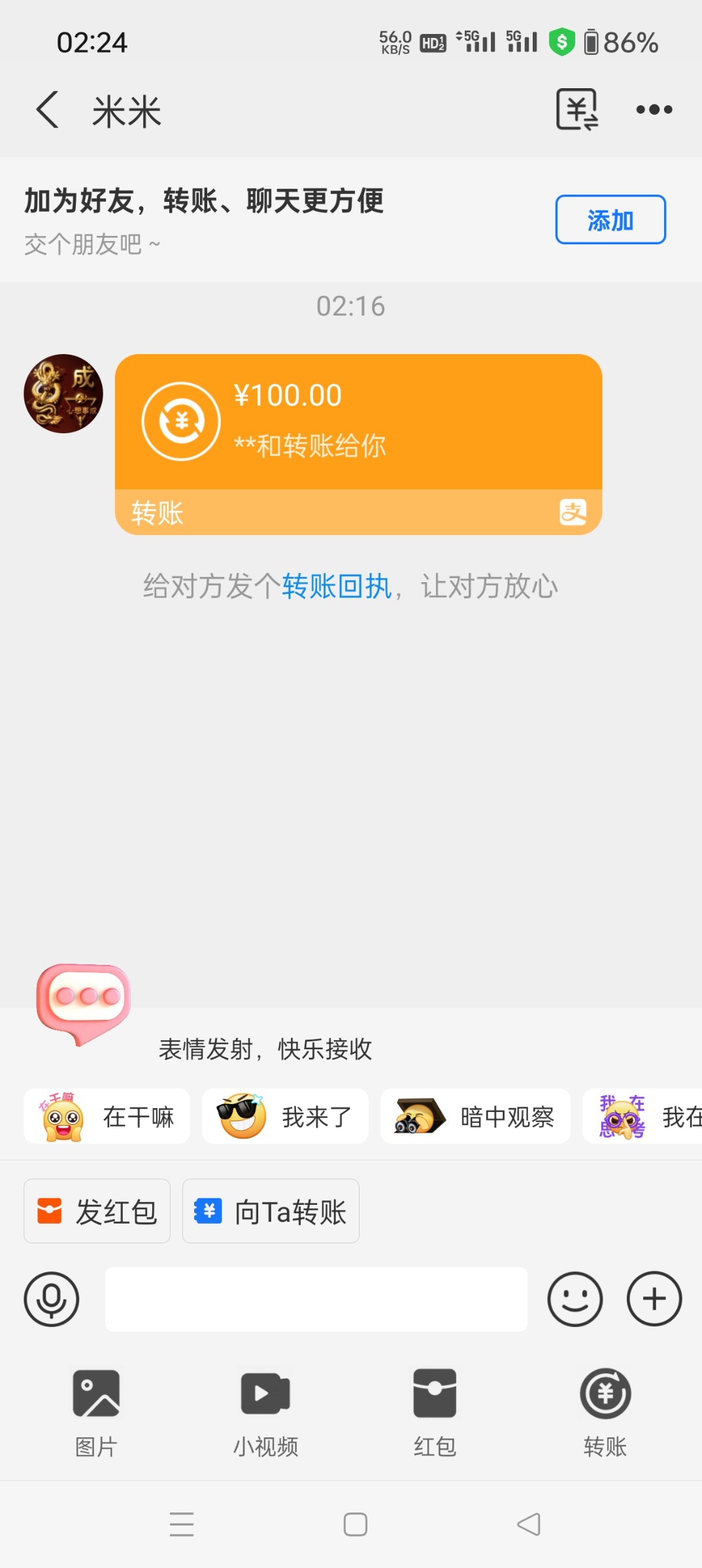Send the 暗中观察 sticker suggestion

pyautogui.click(x=475, y=1117)
